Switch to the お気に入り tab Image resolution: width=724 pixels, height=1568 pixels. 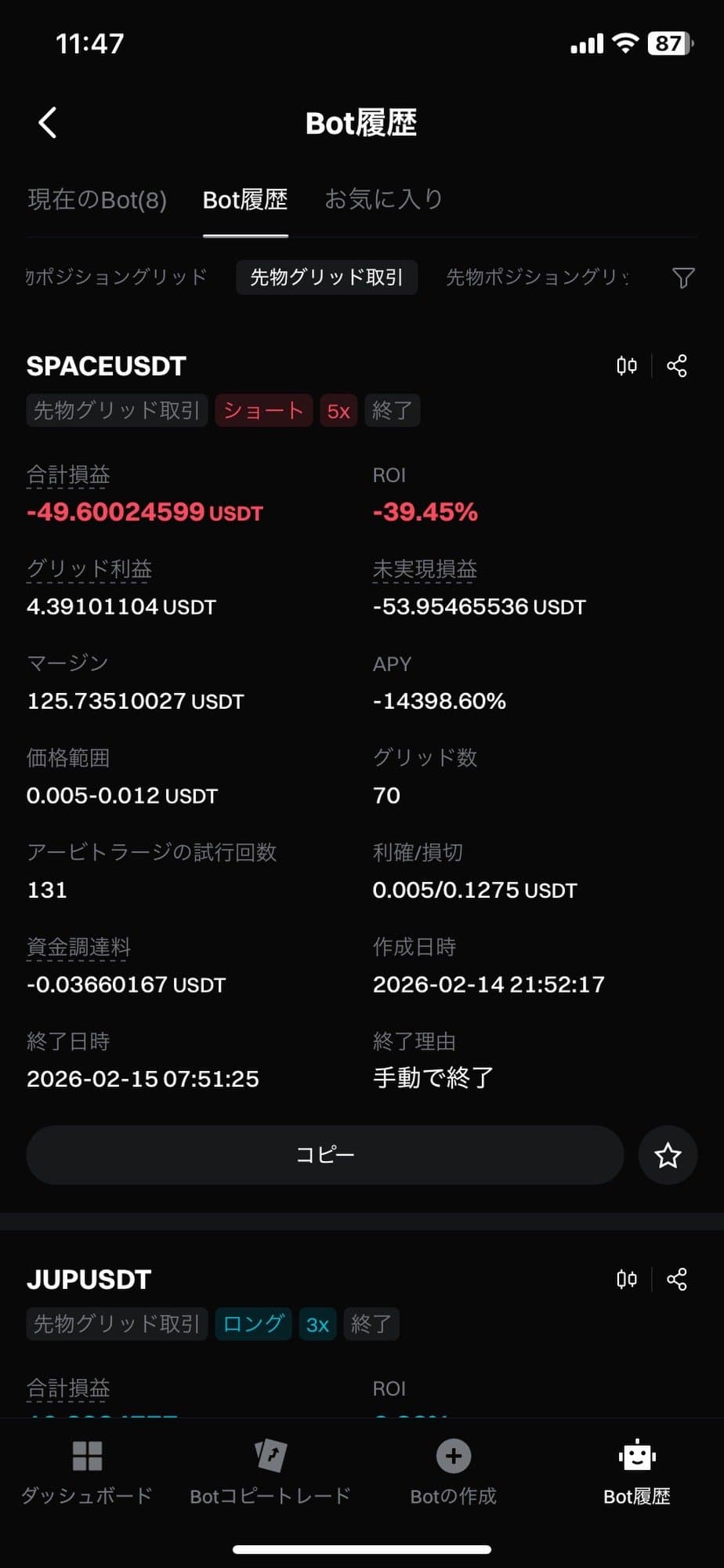tap(384, 200)
